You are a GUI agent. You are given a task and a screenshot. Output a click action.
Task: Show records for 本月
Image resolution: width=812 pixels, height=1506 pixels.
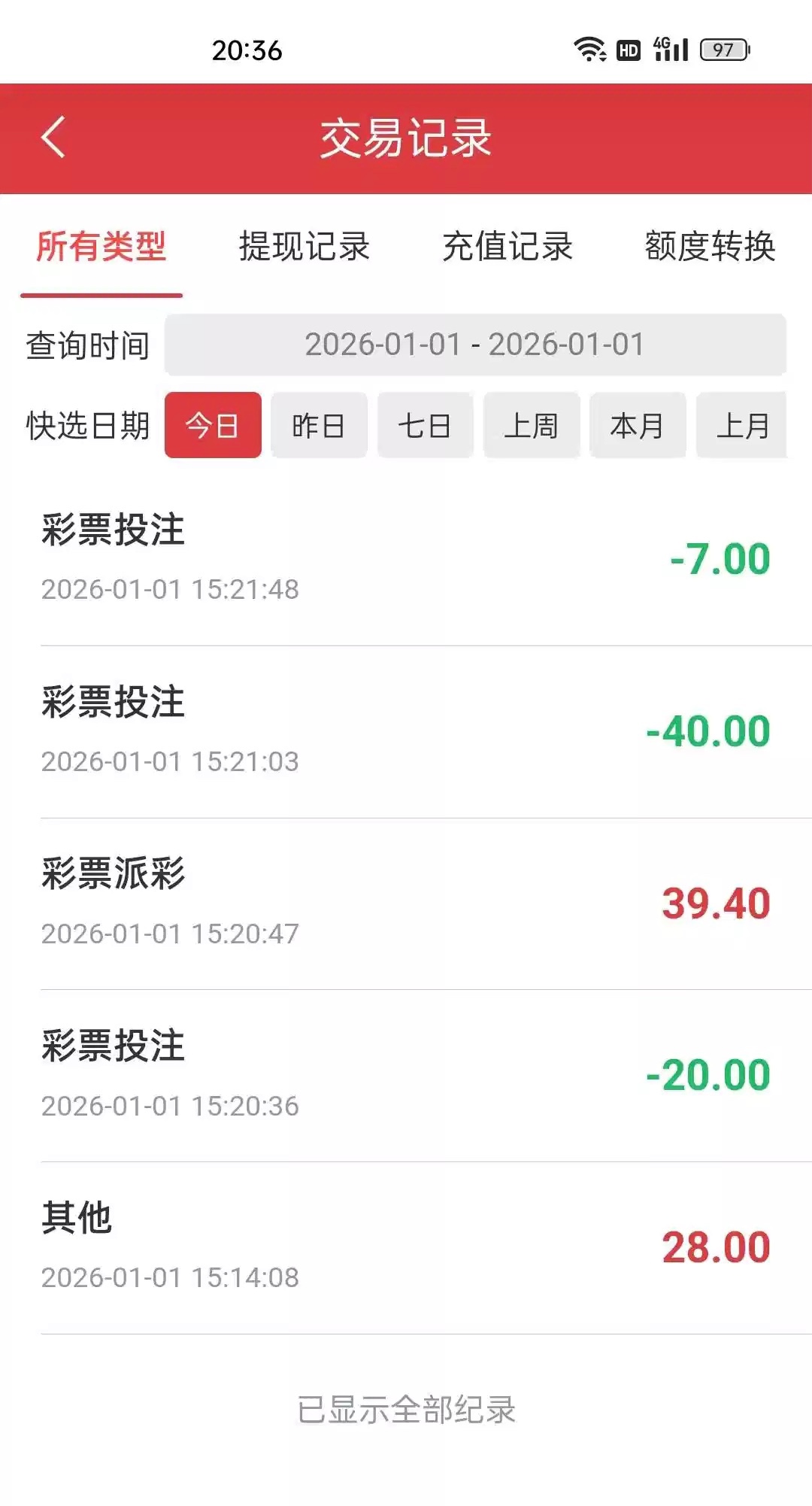(637, 426)
